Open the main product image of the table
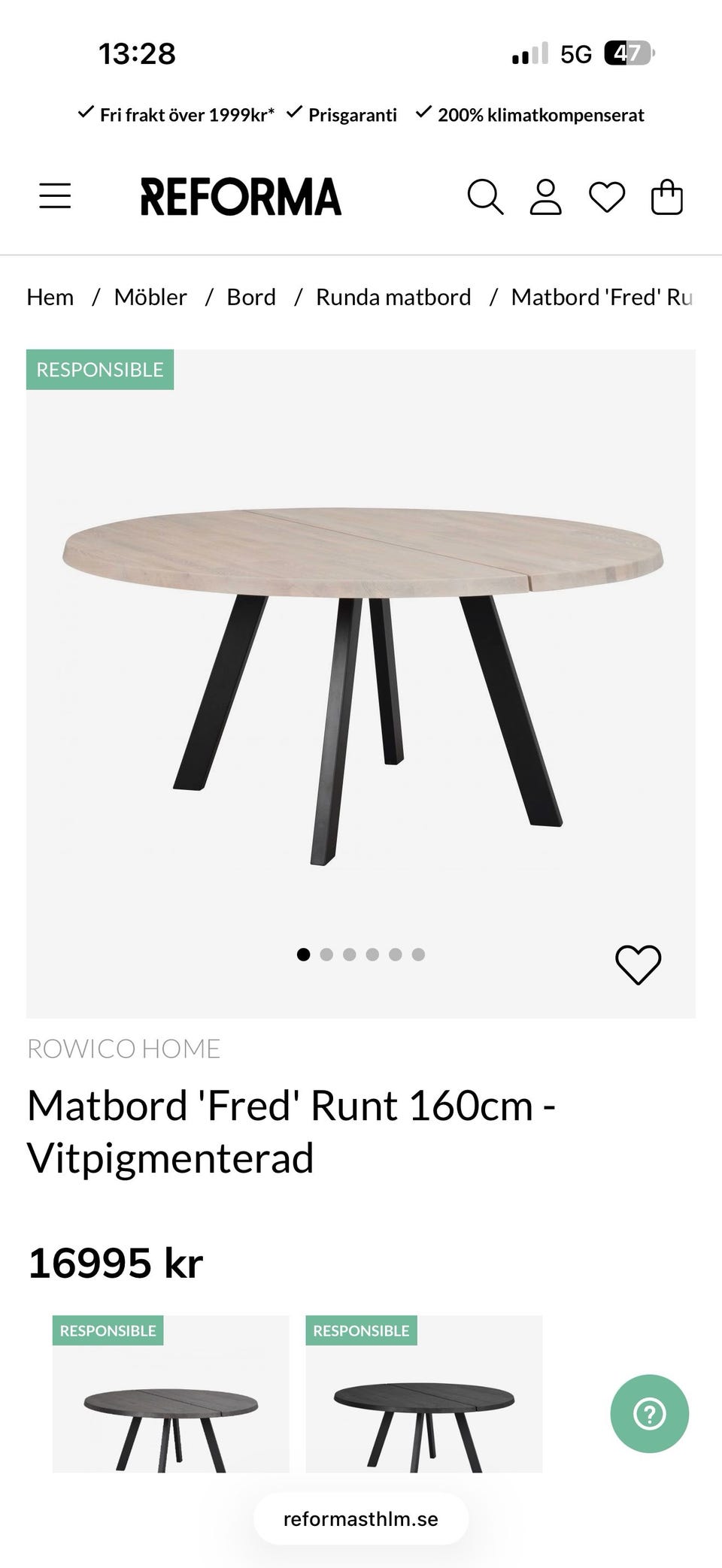Screen dimensions: 722x1568 [x=361, y=677]
